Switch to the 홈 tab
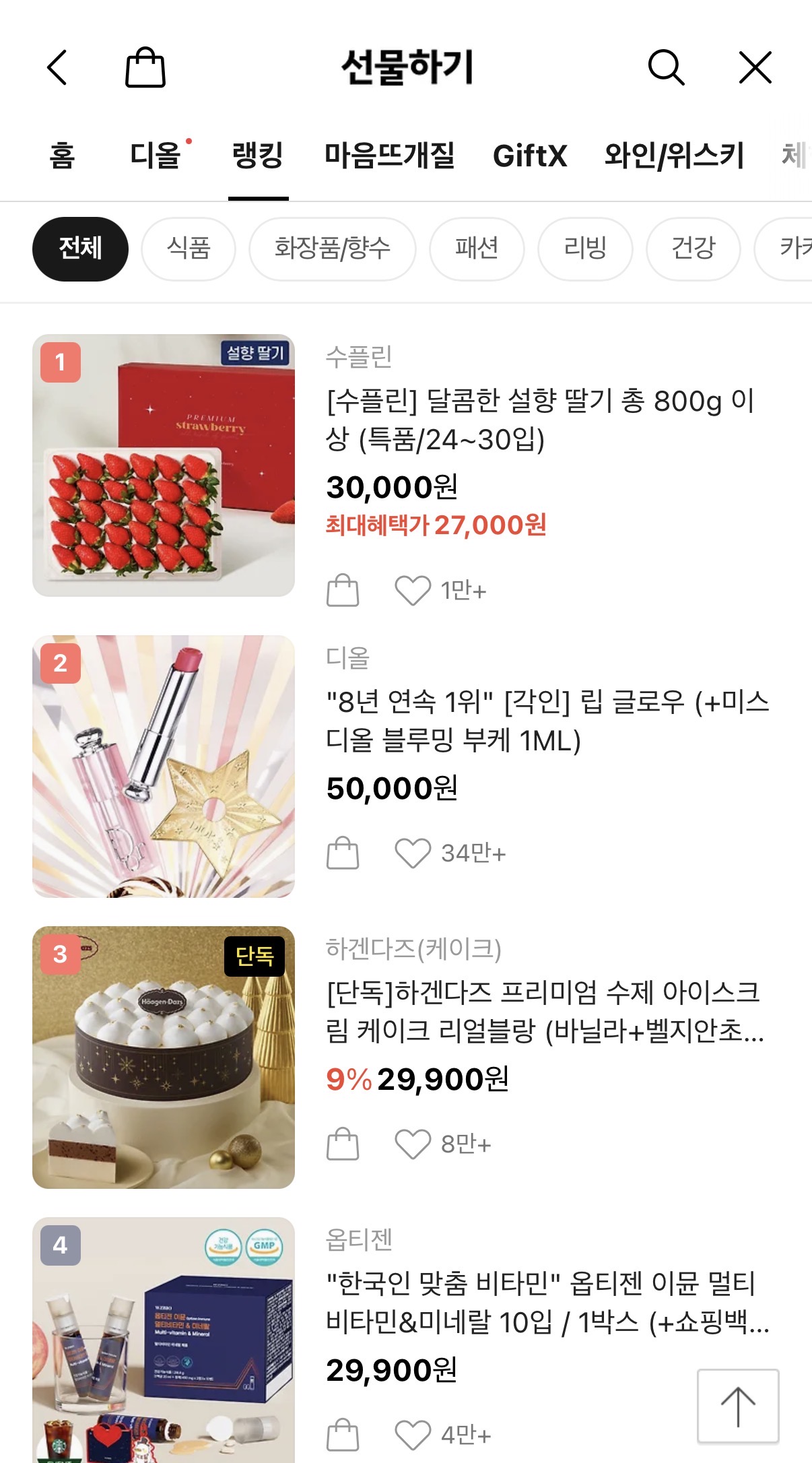812x1463 pixels. coord(62,156)
